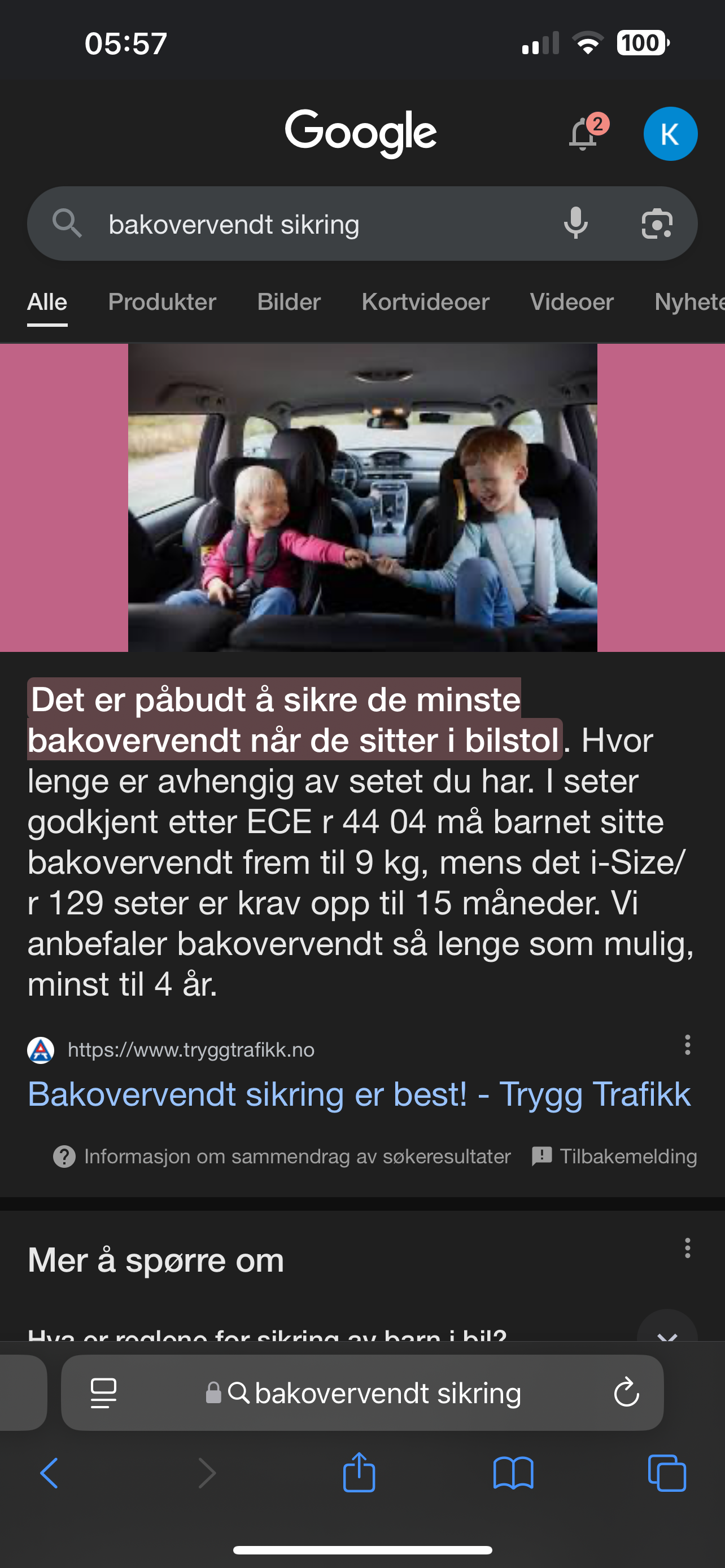Open Google Lens camera search

657,224
